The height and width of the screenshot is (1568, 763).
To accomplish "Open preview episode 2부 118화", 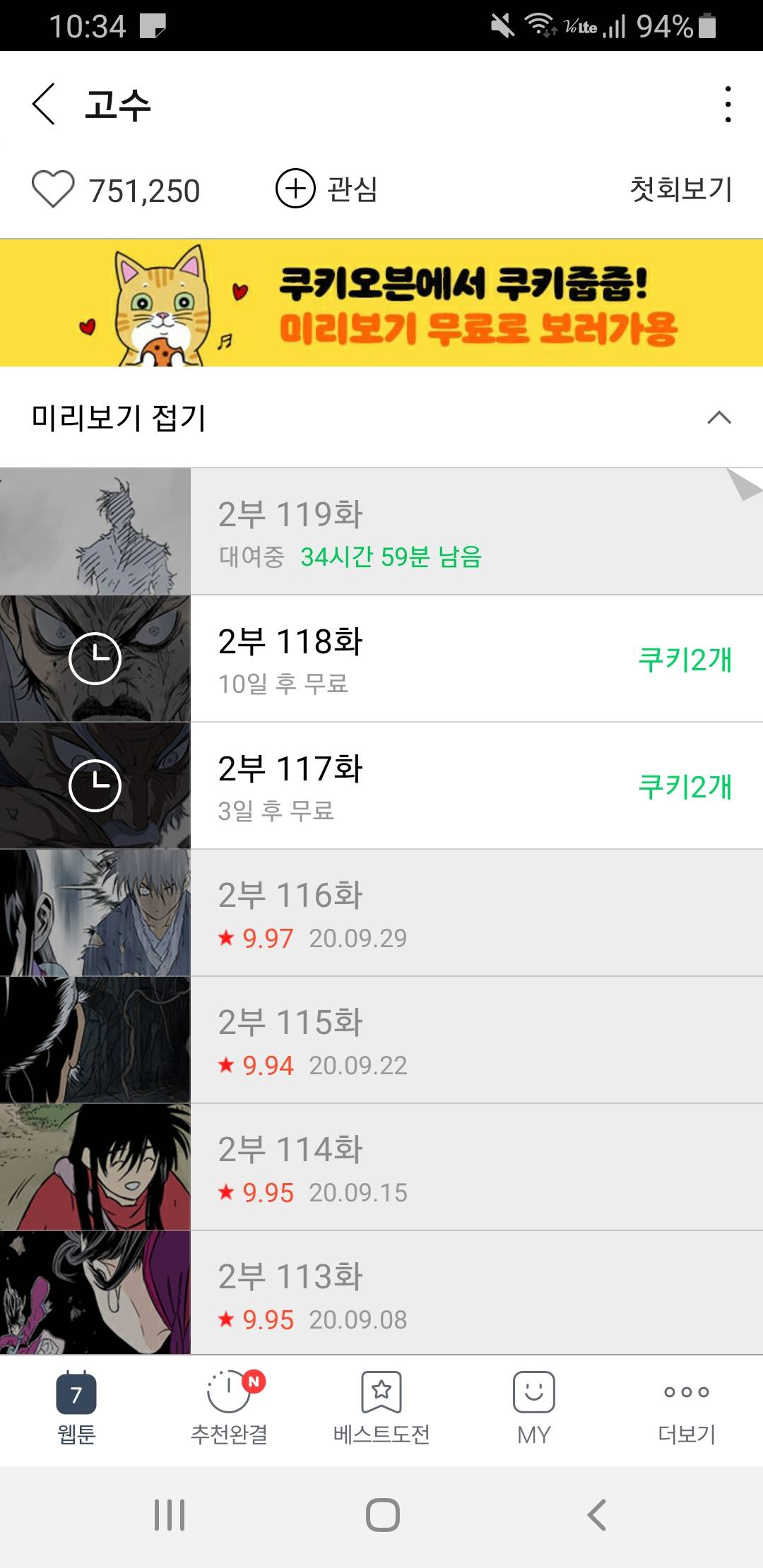I will (x=381, y=659).
